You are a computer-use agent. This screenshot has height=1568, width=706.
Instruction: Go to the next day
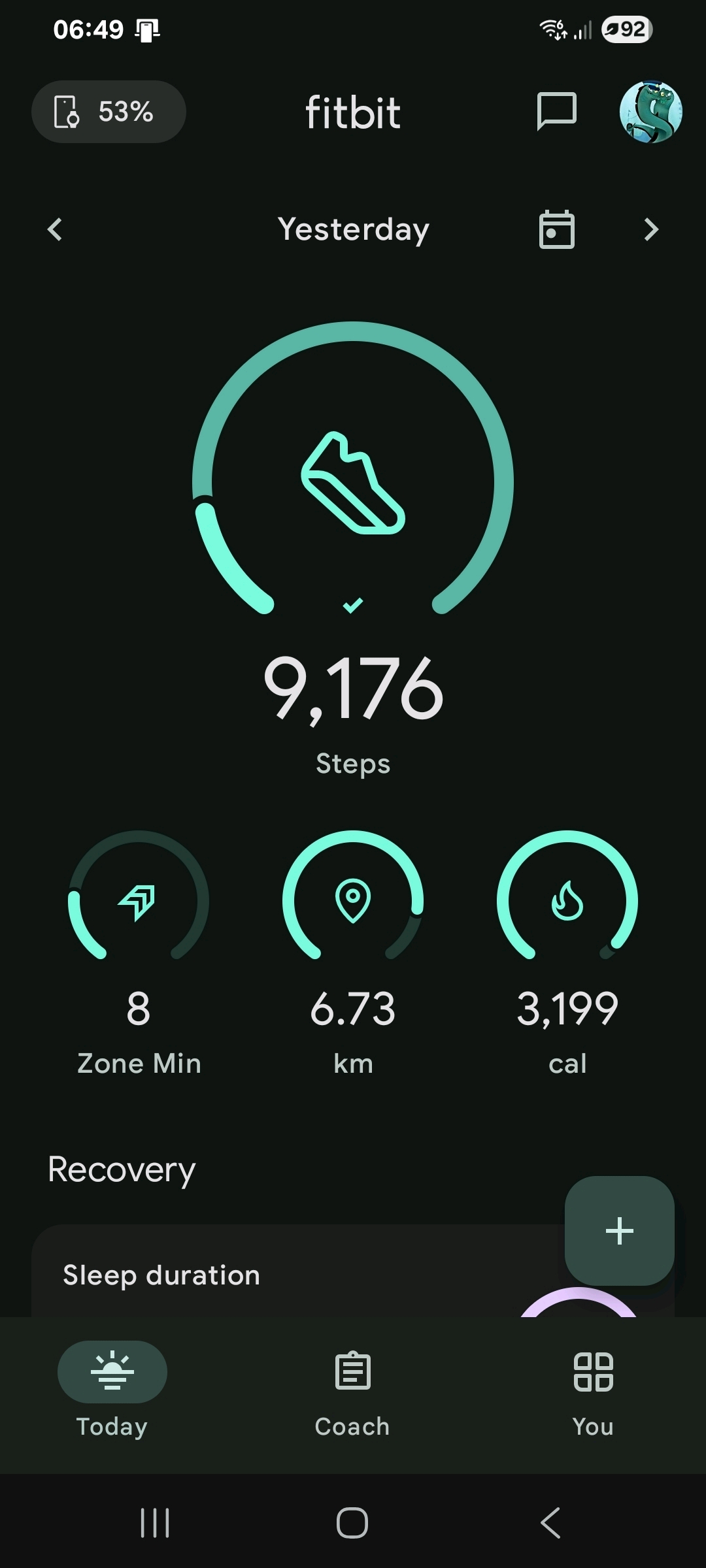pyautogui.click(x=650, y=229)
